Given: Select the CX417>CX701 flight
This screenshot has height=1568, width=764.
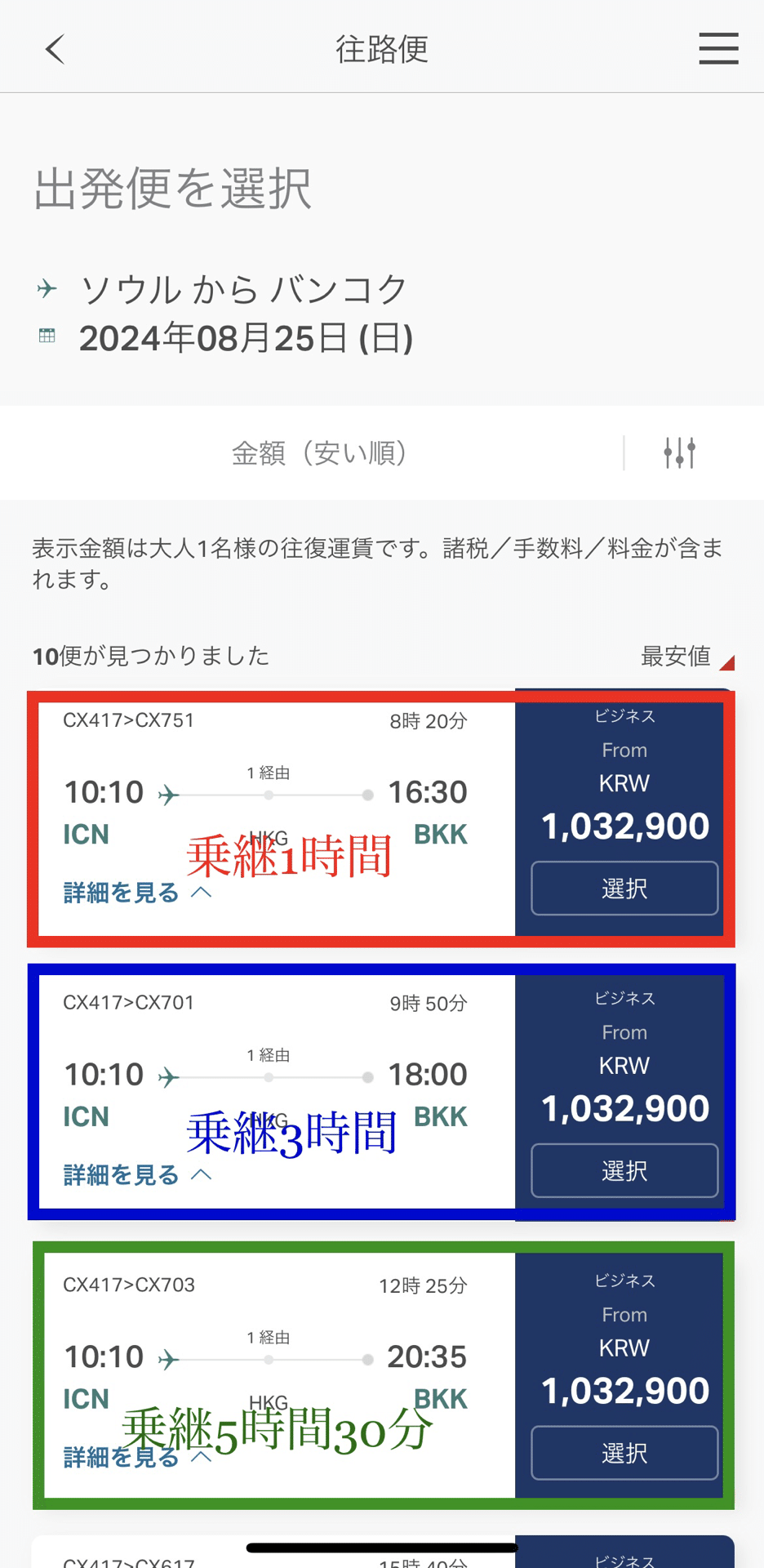Looking at the screenshot, I should click(x=624, y=1170).
